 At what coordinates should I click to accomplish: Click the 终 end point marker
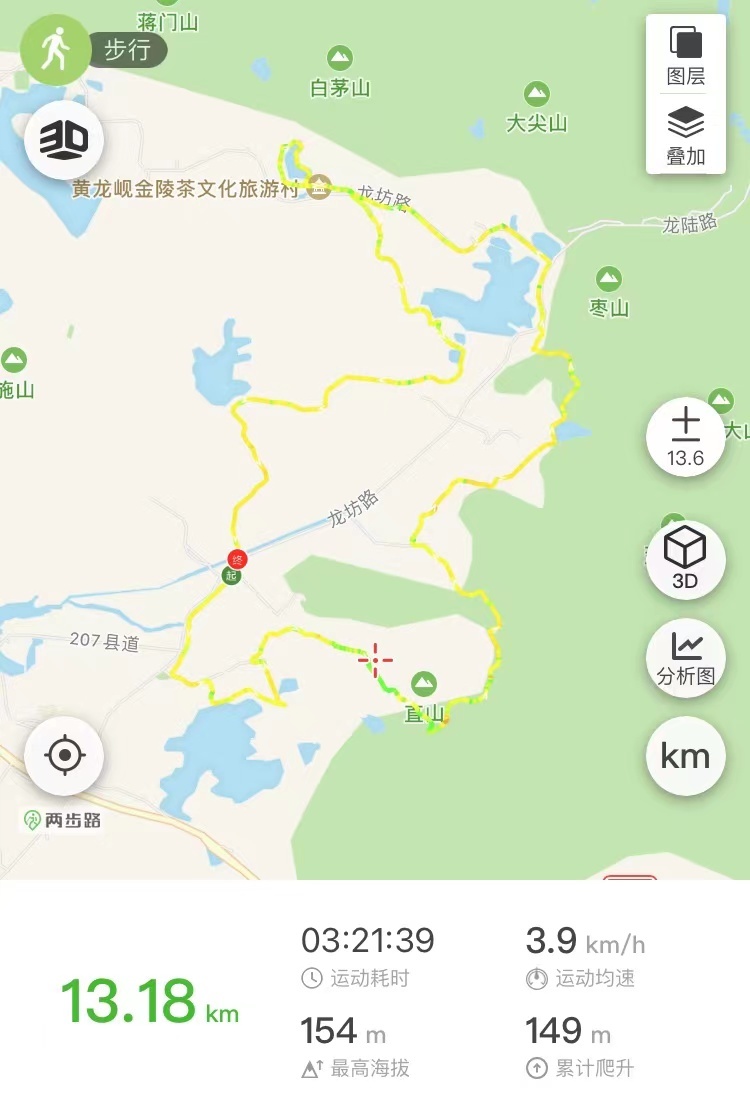(237, 559)
